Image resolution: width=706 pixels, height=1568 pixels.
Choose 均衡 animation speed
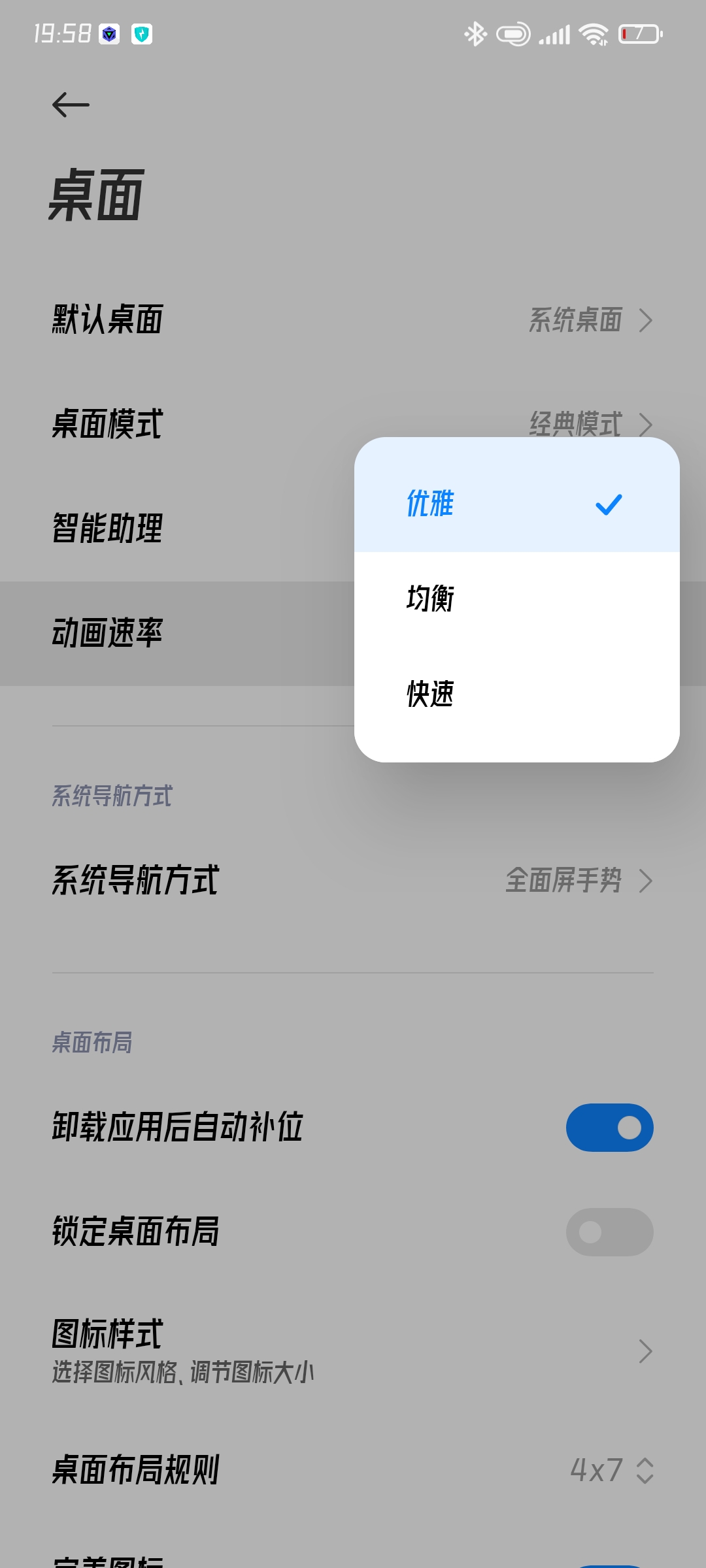point(516,598)
